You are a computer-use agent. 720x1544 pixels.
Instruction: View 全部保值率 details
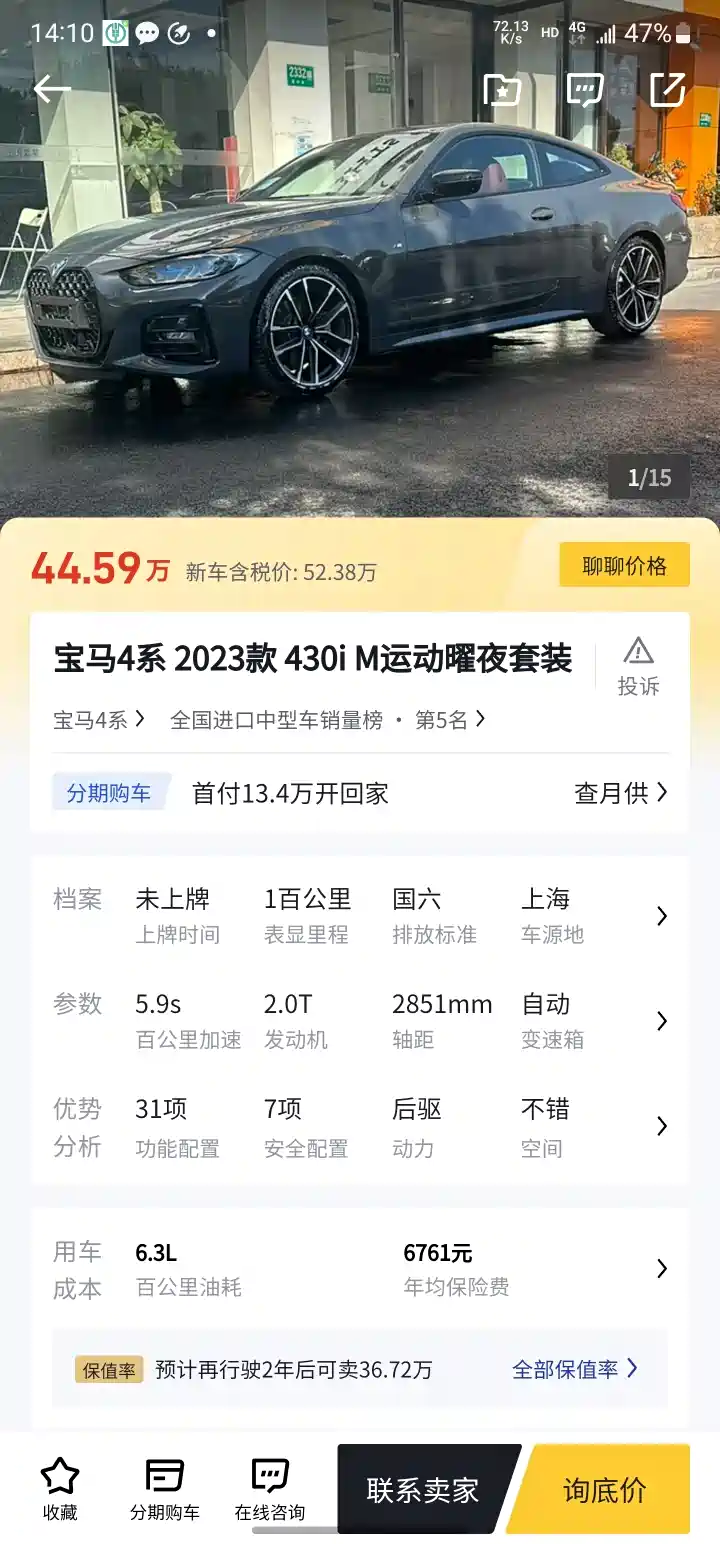[x=574, y=1369]
